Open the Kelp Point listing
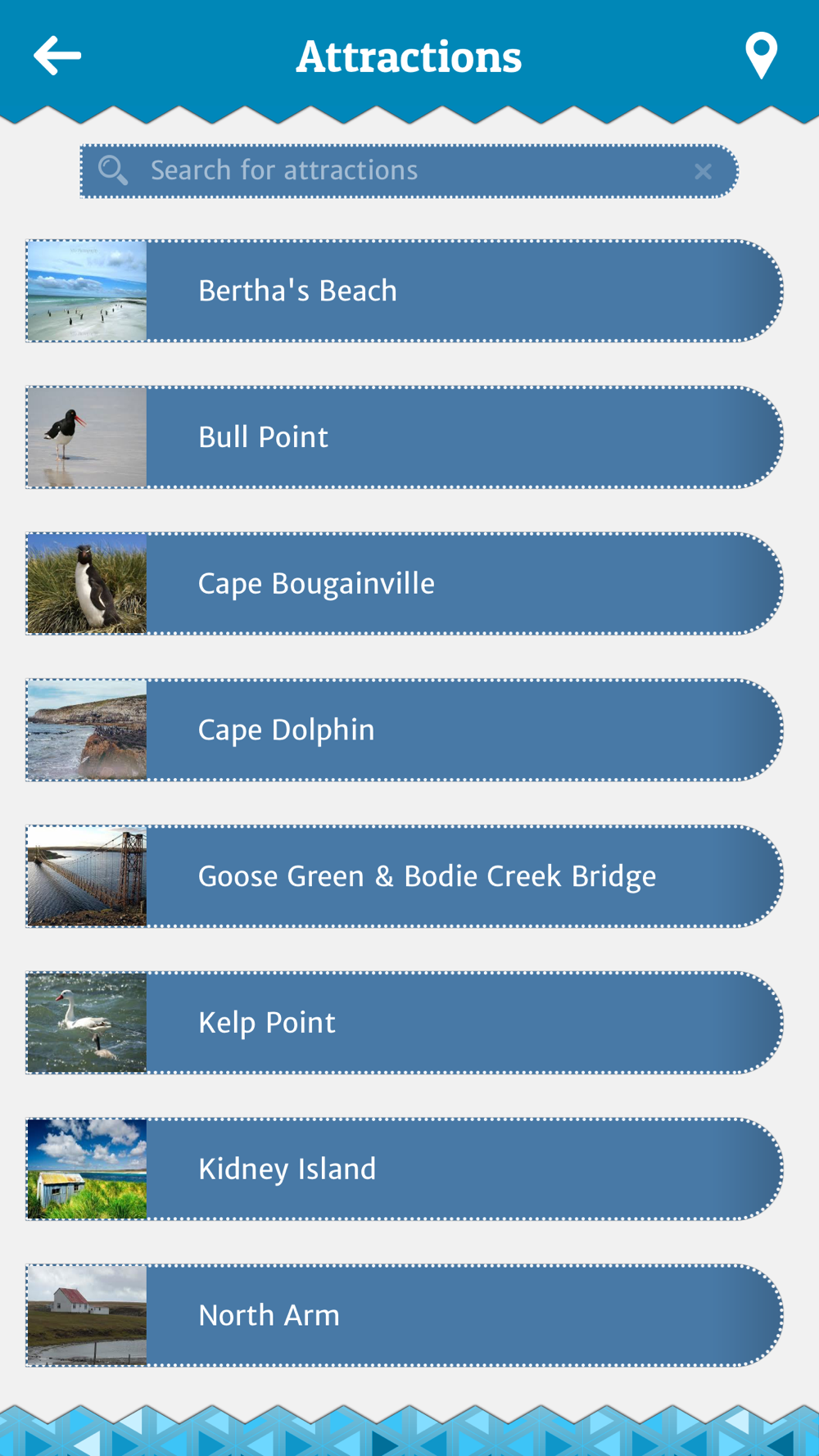 404,1023
